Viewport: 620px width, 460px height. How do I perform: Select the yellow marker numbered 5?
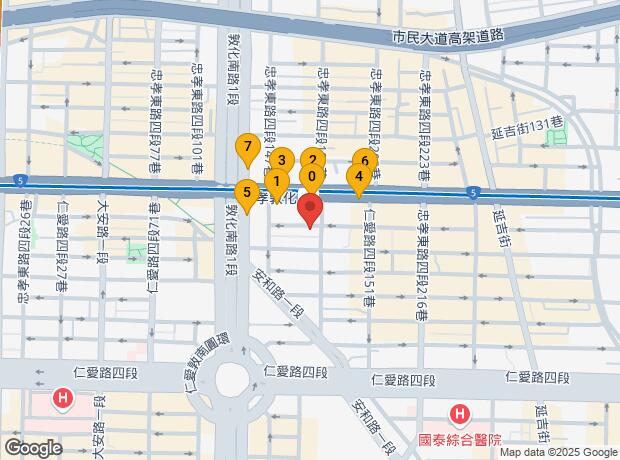coord(245,192)
